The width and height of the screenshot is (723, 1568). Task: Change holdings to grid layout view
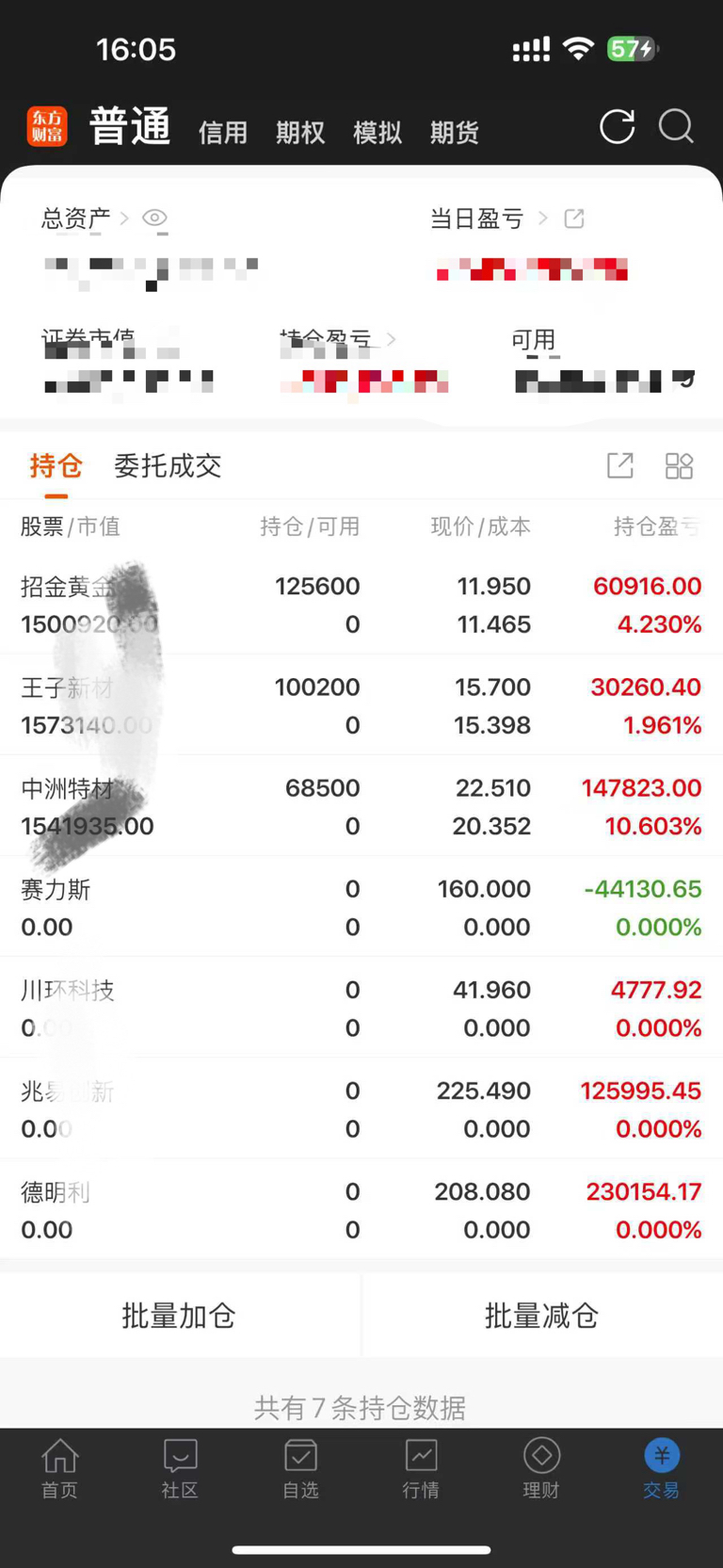tap(679, 466)
